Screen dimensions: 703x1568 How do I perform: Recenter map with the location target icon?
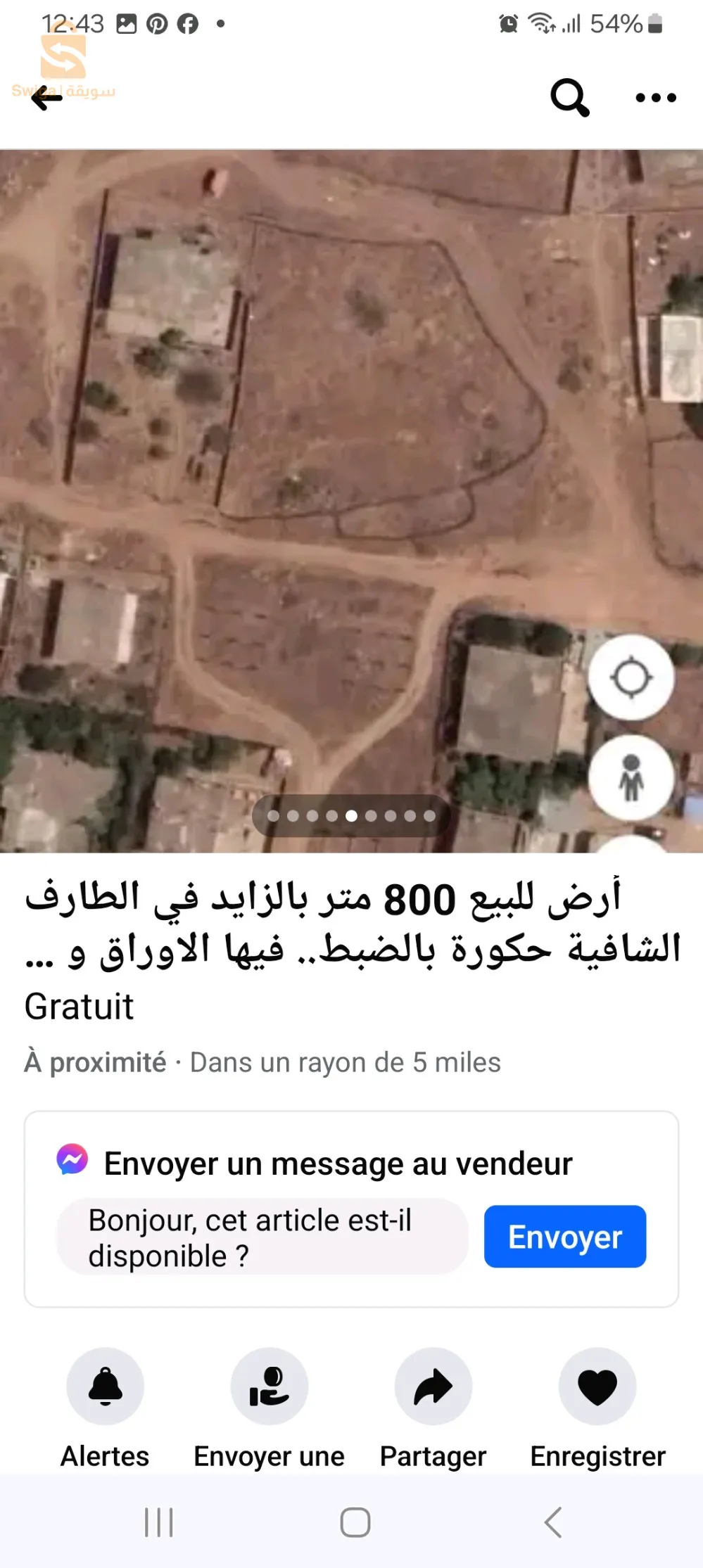pyautogui.click(x=631, y=677)
